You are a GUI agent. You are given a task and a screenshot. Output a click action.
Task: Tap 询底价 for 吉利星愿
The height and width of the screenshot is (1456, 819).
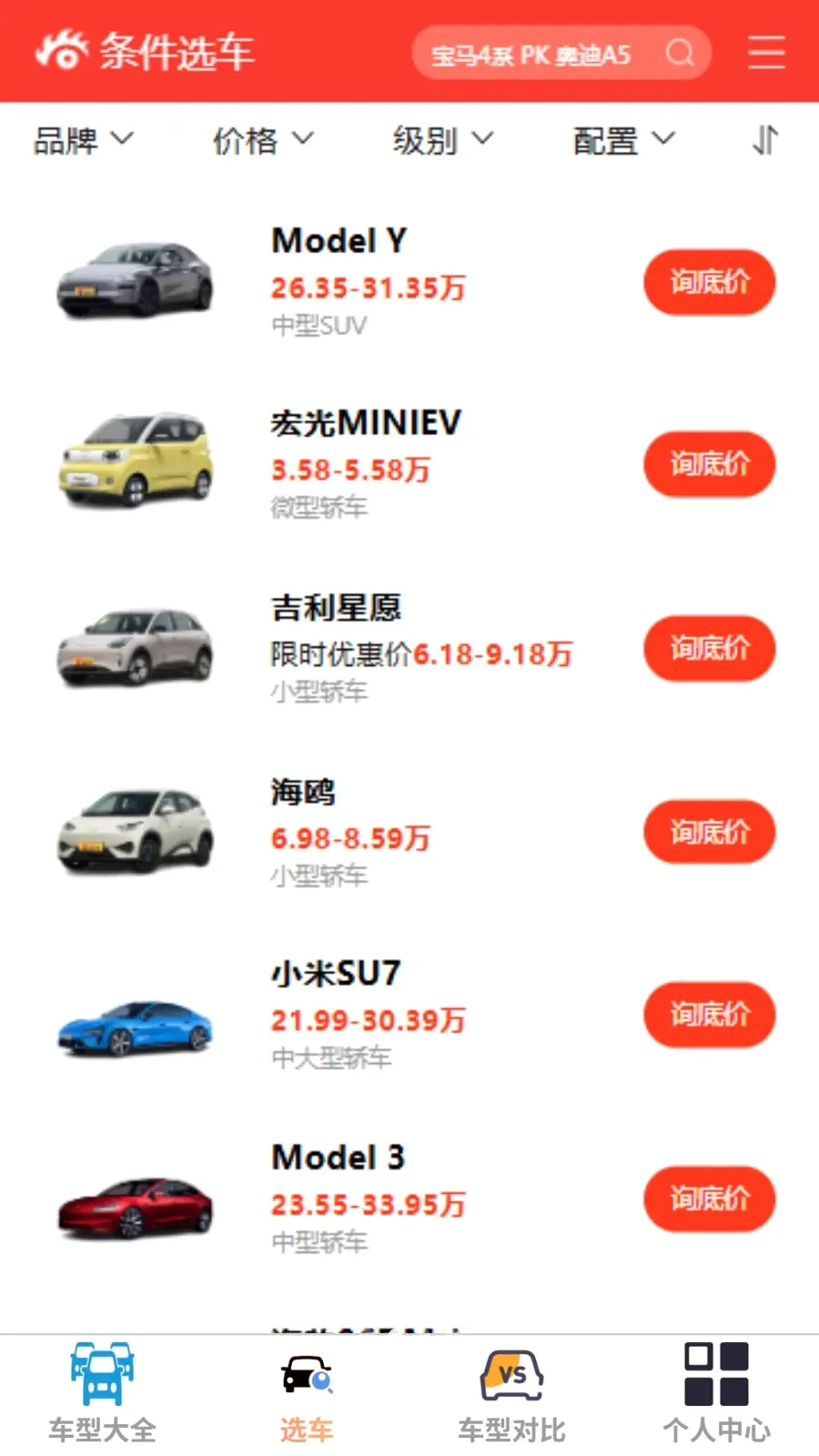pos(710,648)
